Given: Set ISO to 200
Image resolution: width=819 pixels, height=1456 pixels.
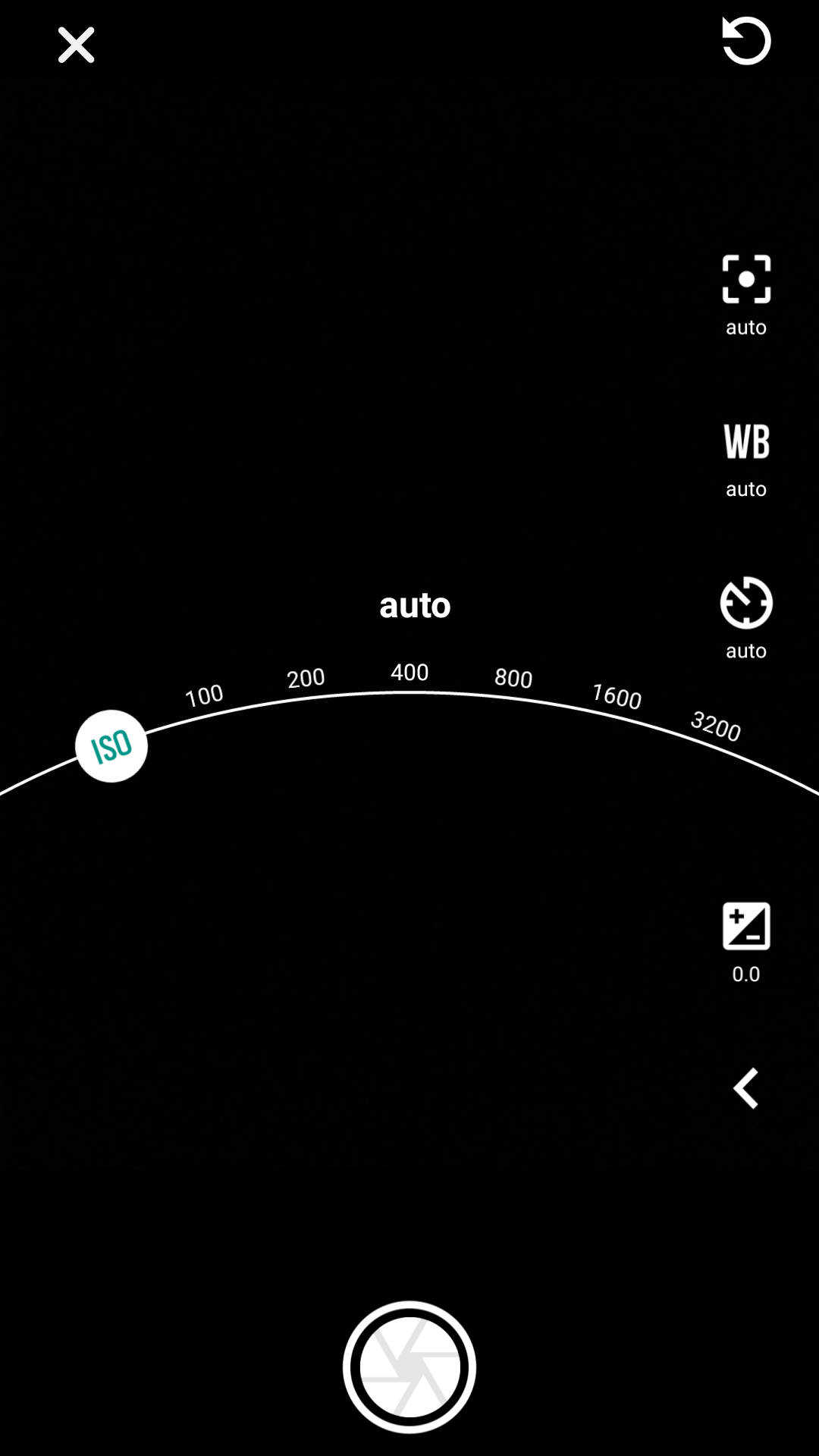Looking at the screenshot, I should click(306, 677).
